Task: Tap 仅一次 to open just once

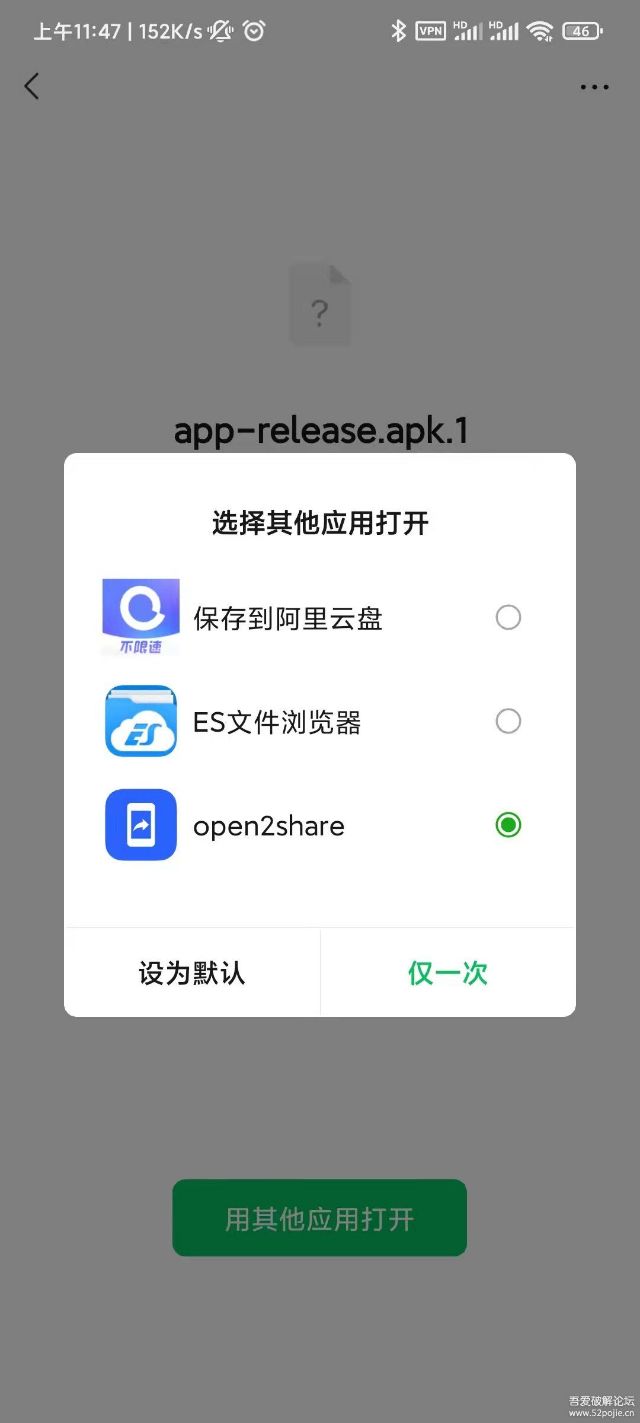Action: click(x=448, y=973)
